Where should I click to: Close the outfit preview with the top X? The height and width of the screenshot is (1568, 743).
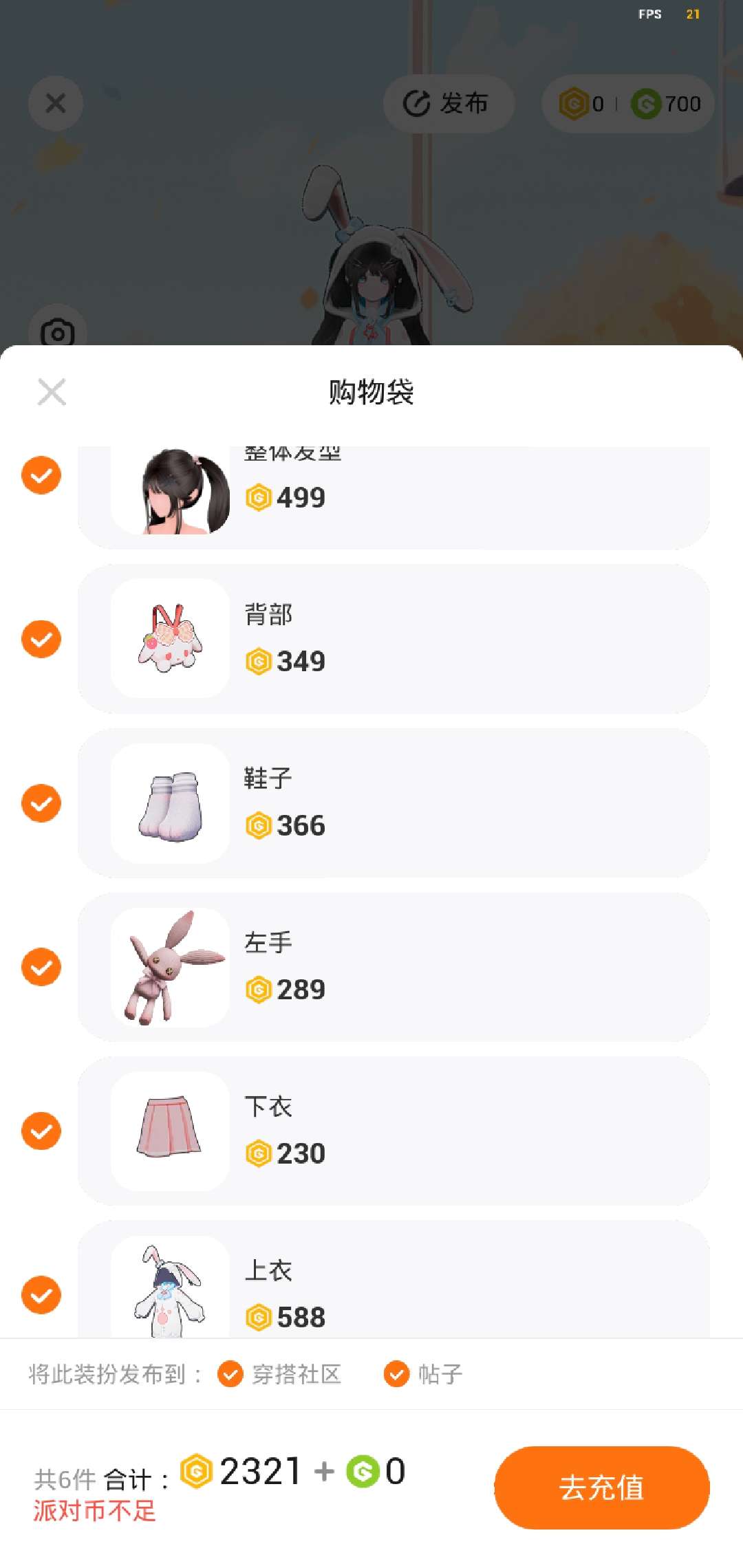tap(56, 104)
